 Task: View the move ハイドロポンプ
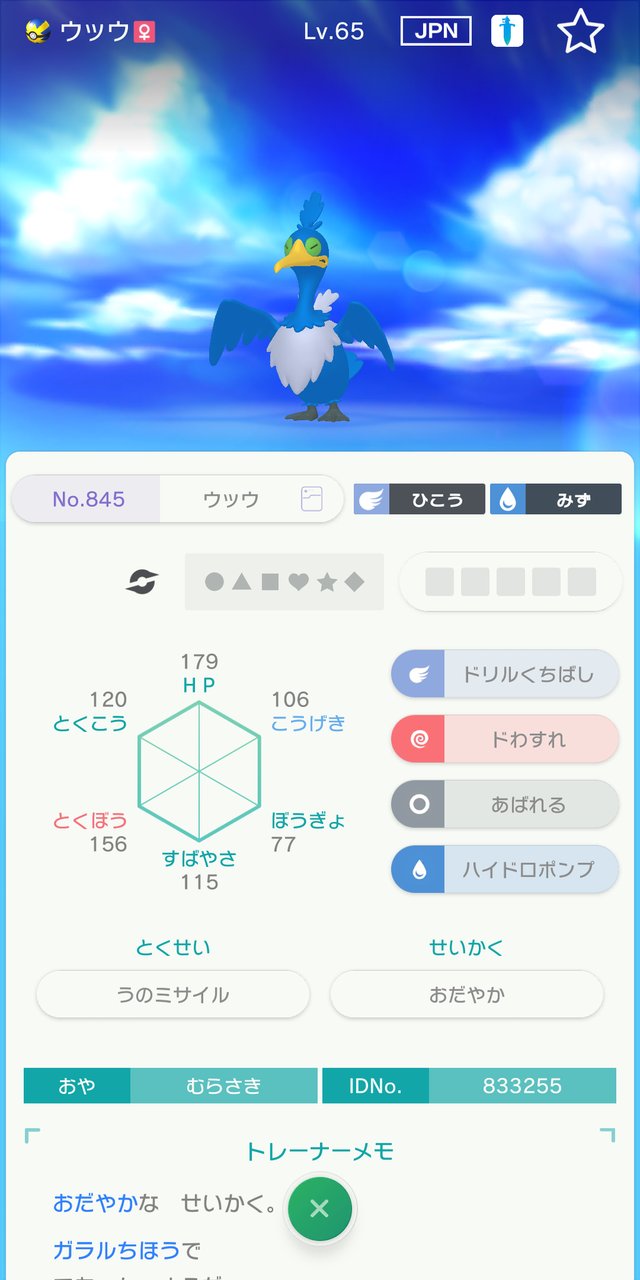505,869
